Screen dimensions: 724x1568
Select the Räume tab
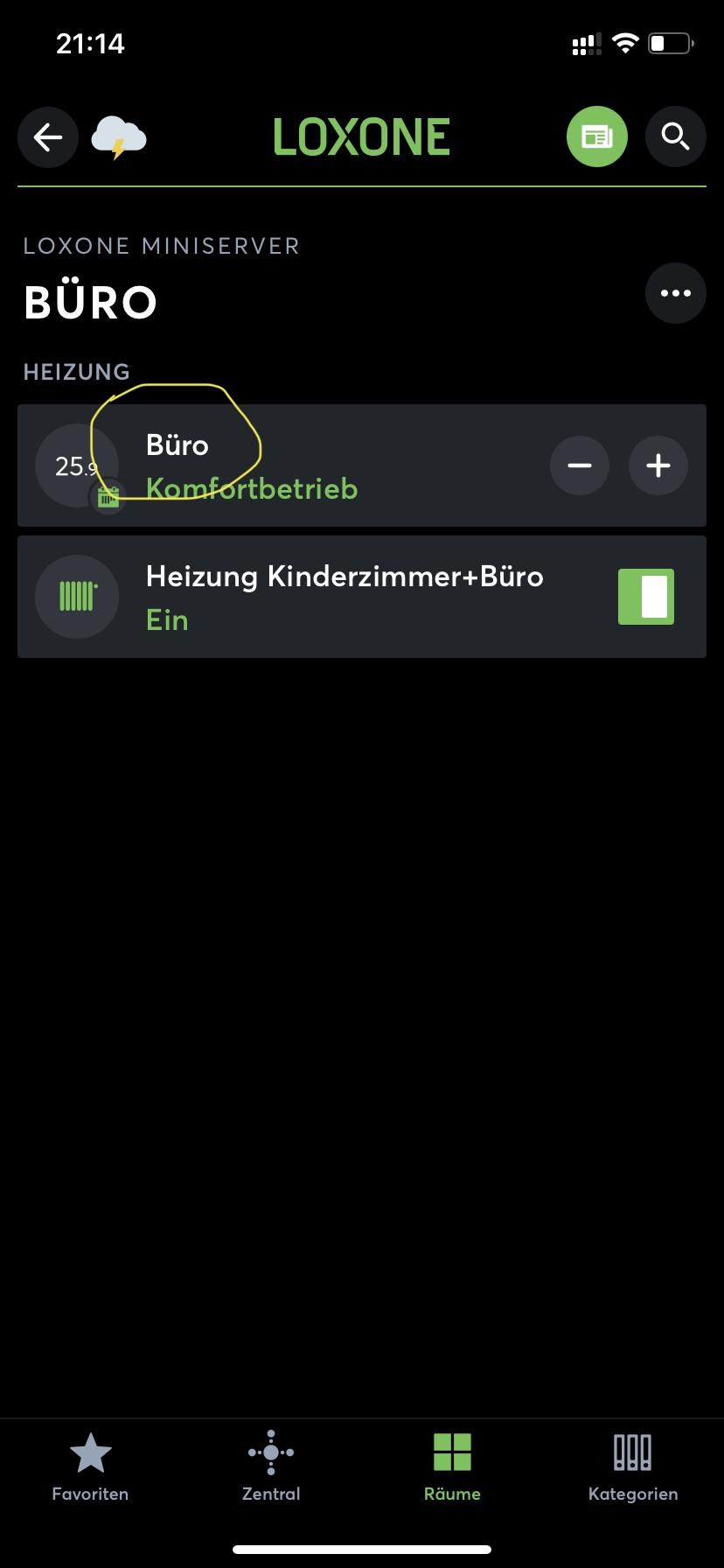452,1467
